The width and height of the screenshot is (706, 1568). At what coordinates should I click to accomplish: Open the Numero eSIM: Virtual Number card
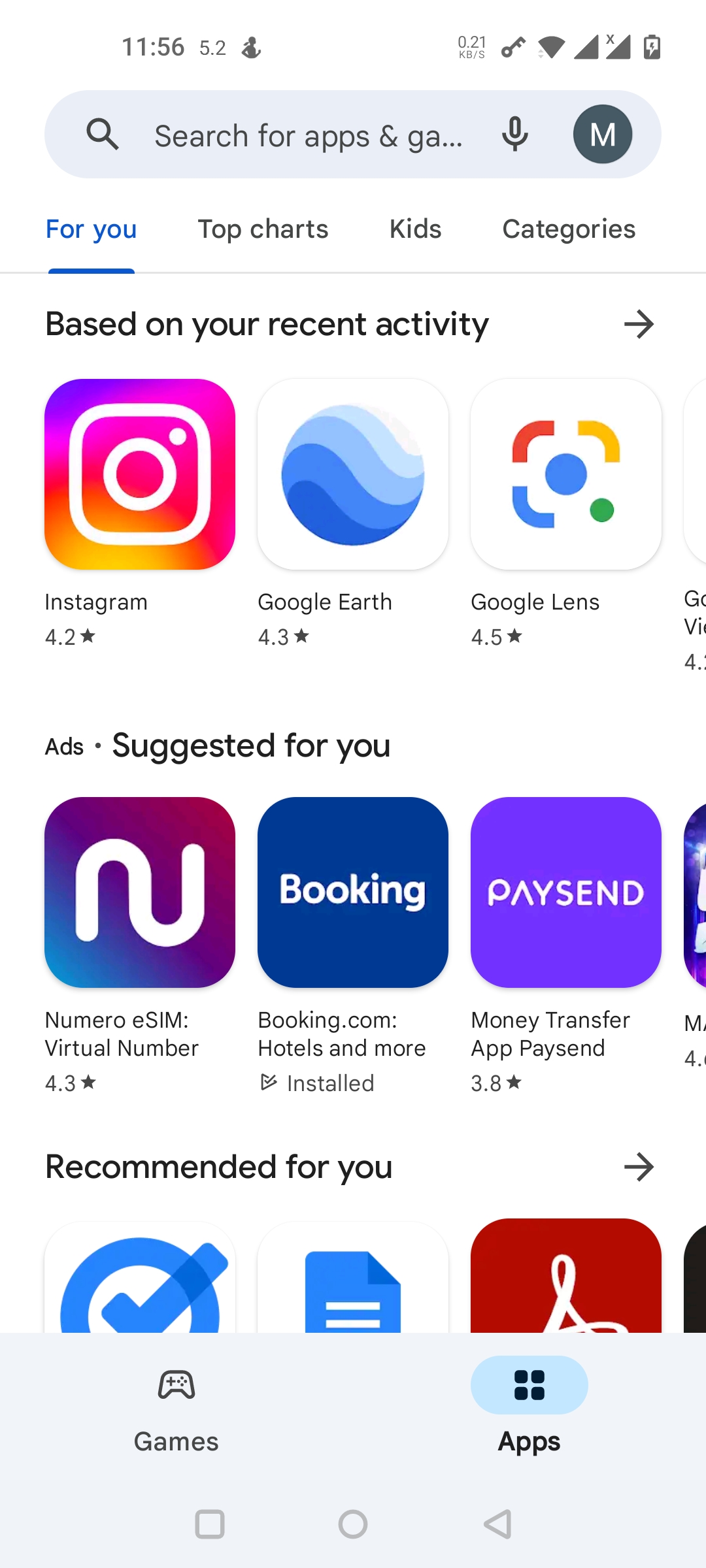point(140,945)
